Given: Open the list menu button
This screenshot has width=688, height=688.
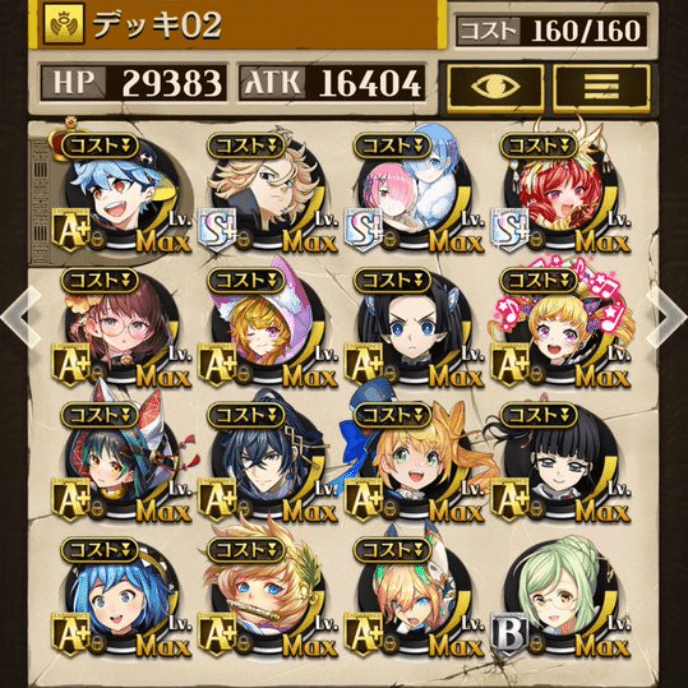Looking at the screenshot, I should pos(599,87).
